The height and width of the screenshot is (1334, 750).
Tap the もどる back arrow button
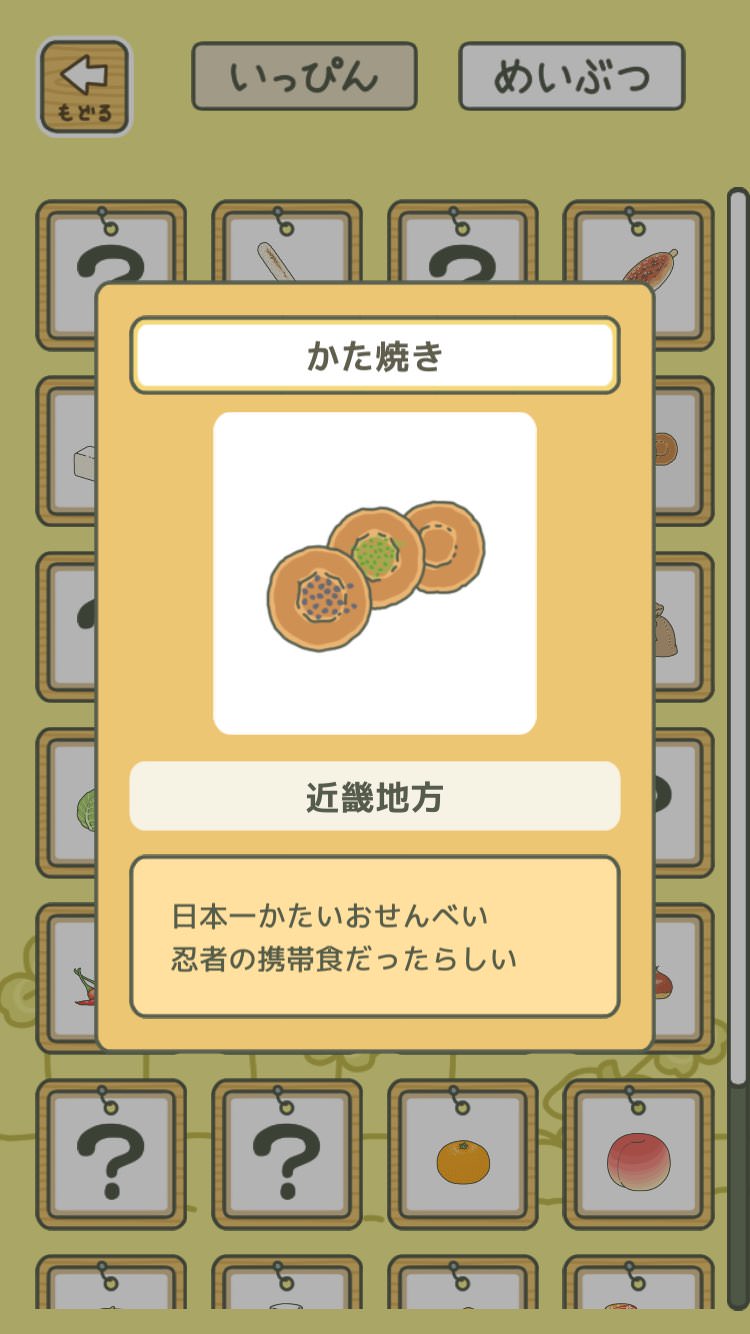click(x=85, y=87)
